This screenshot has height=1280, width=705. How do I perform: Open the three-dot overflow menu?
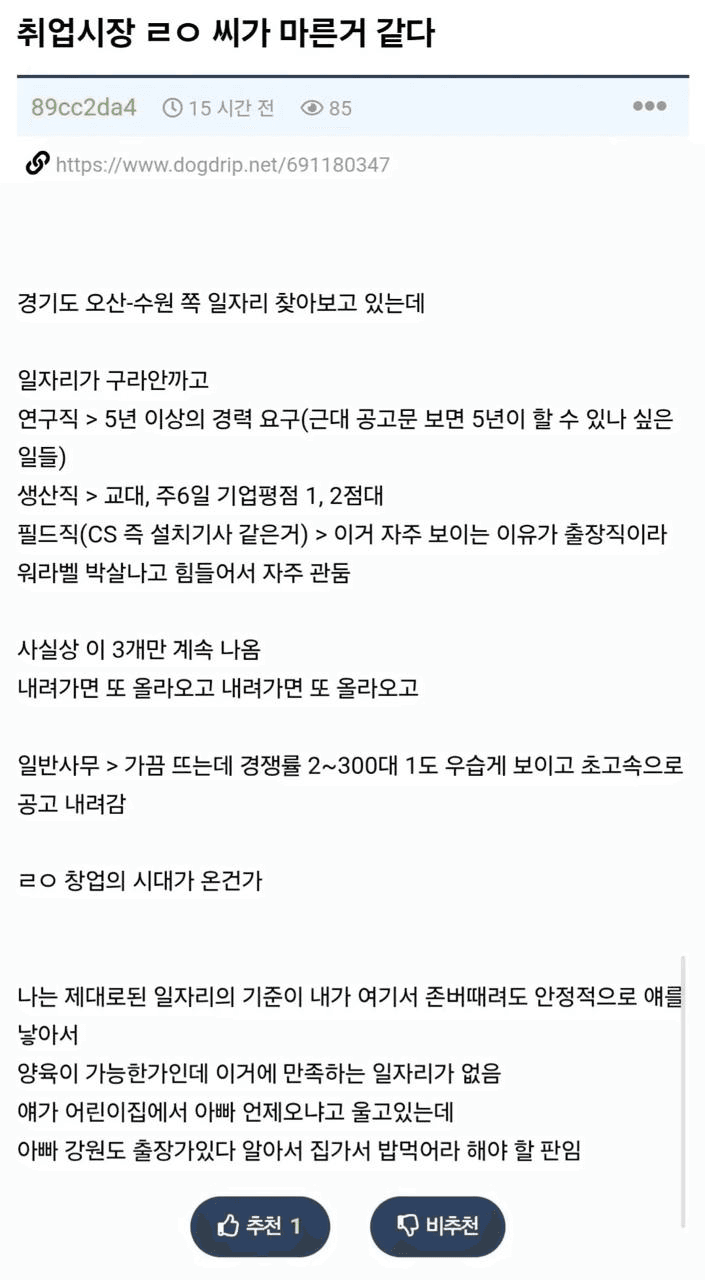[649, 106]
